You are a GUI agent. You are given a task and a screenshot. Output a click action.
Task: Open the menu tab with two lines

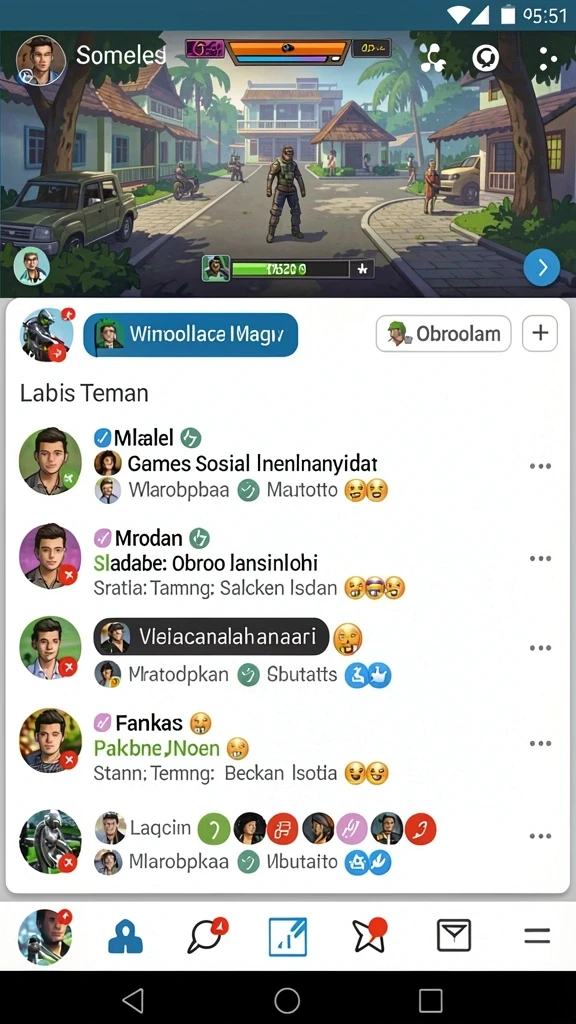click(537, 937)
